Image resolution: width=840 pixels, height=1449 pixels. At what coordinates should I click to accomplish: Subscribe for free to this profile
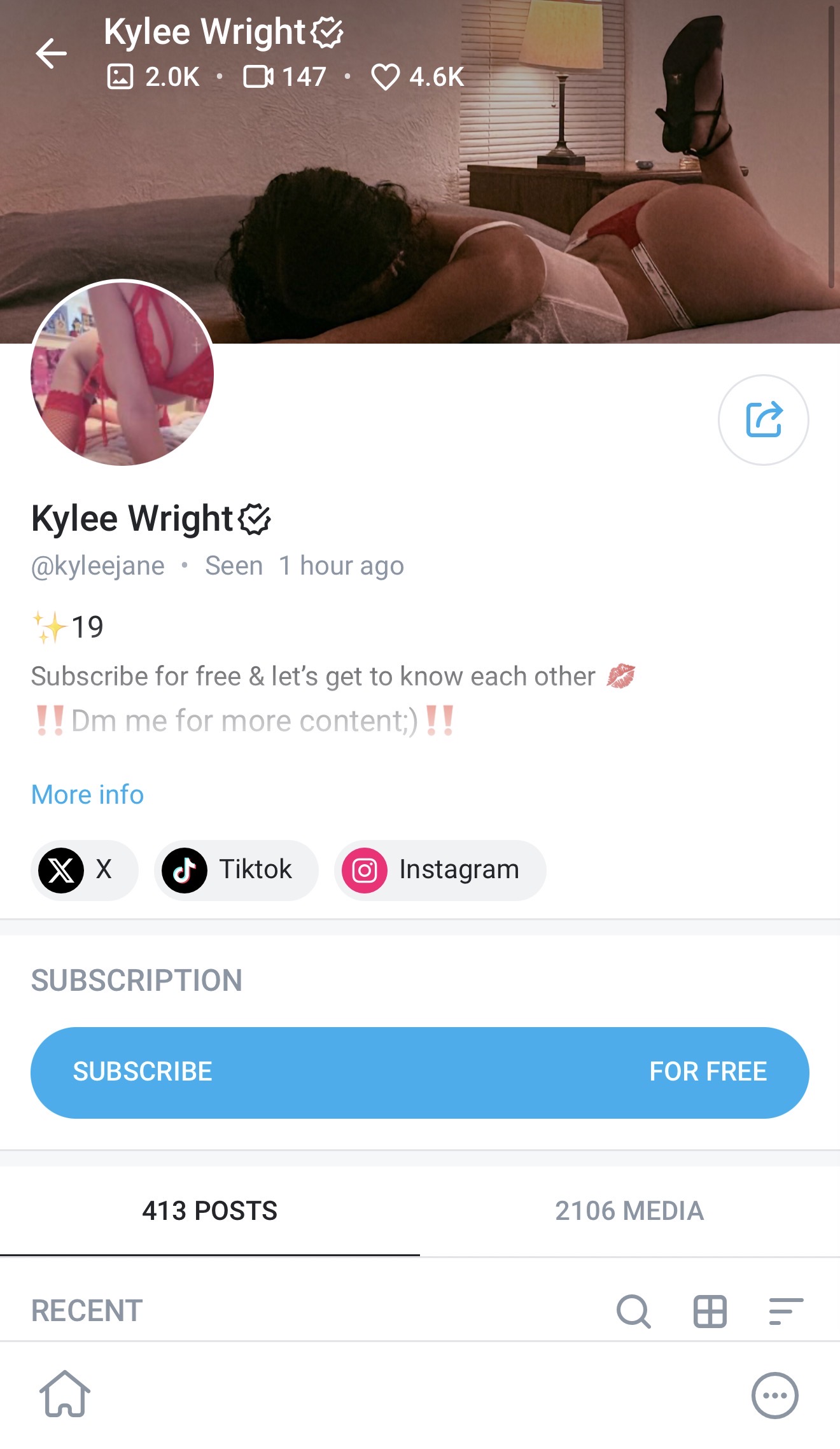click(x=420, y=1072)
